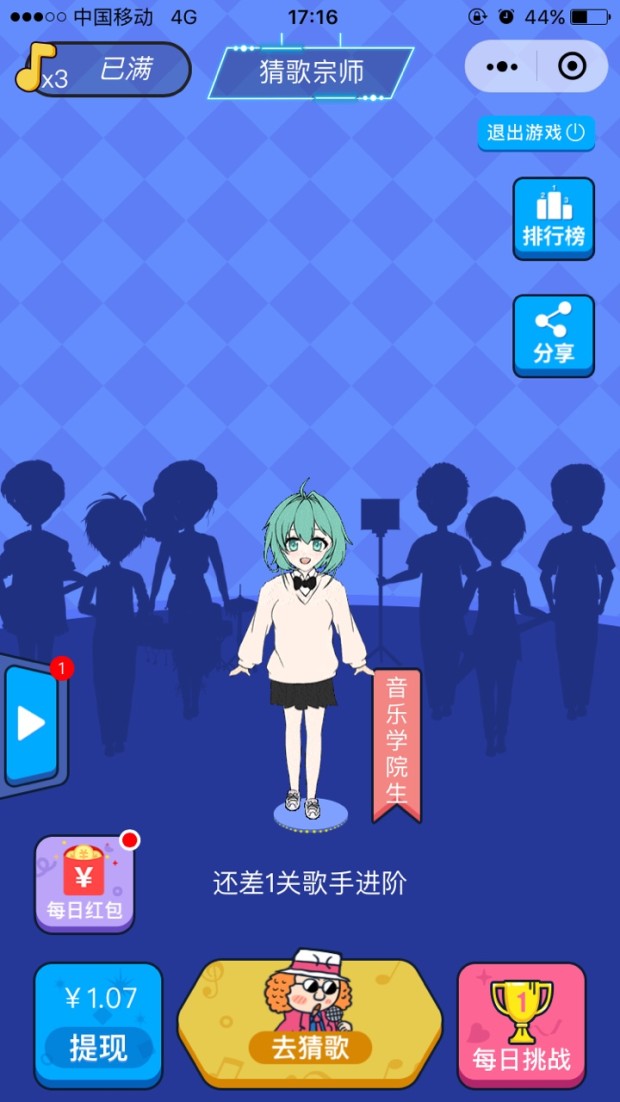
Task: Tap 提现 to withdraw cash
Action: [x=98, y=1025]
